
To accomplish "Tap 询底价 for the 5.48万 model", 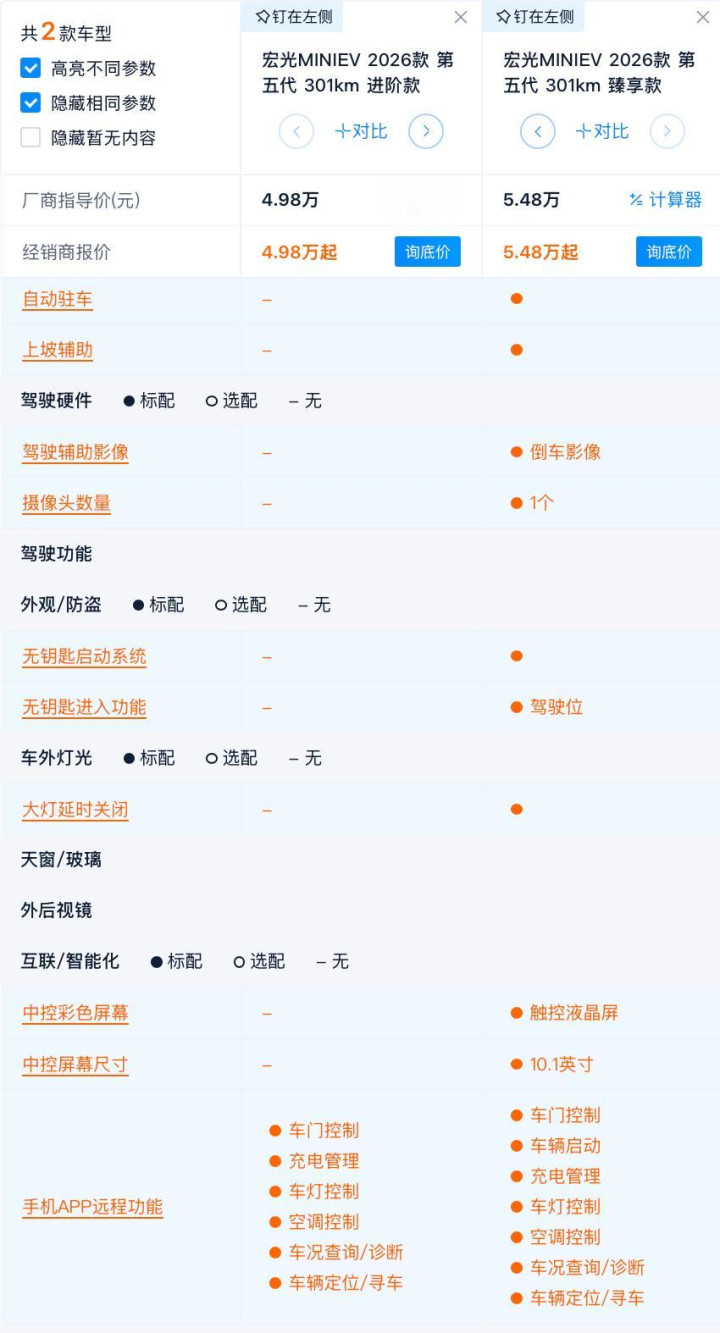I will pos(669,252).
